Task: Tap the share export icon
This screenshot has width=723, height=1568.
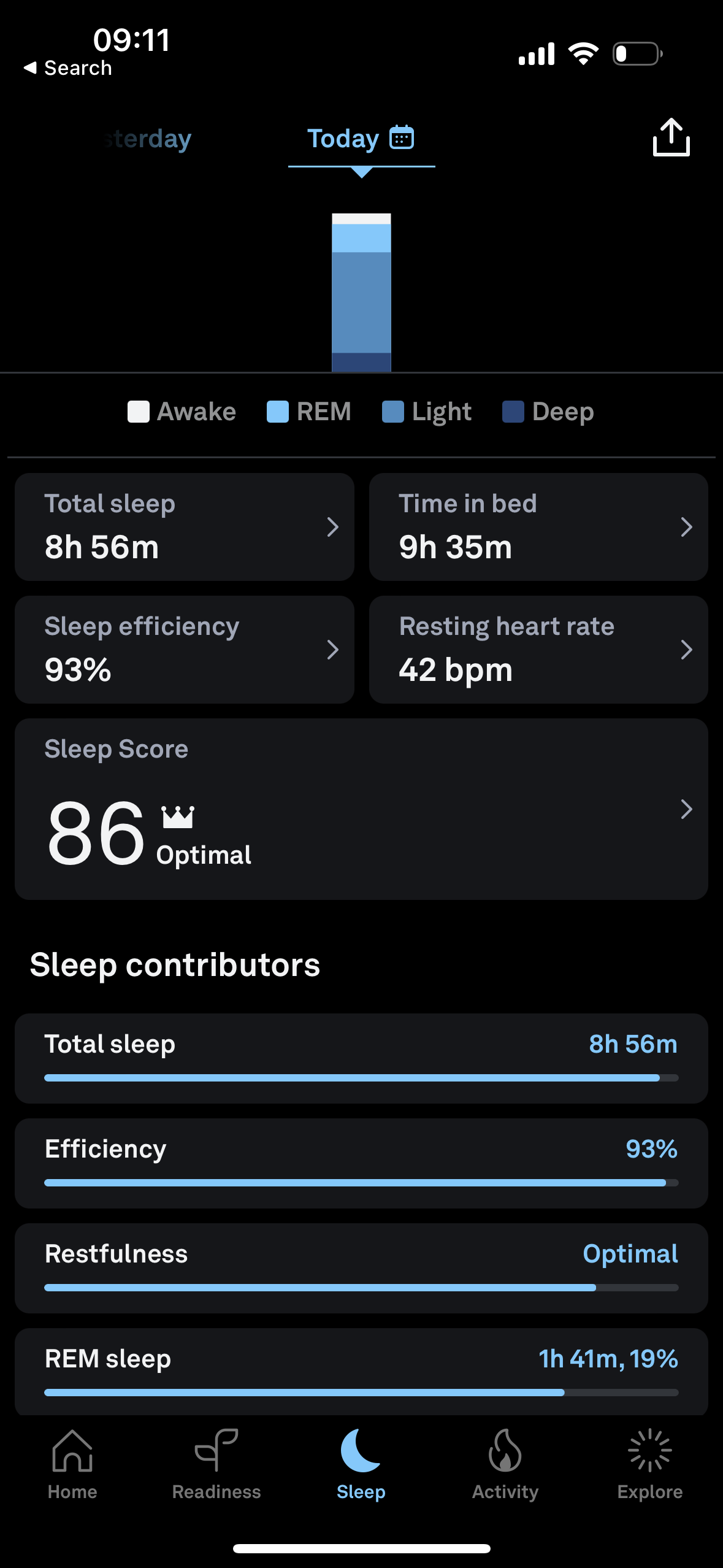Action: point(670,137)
